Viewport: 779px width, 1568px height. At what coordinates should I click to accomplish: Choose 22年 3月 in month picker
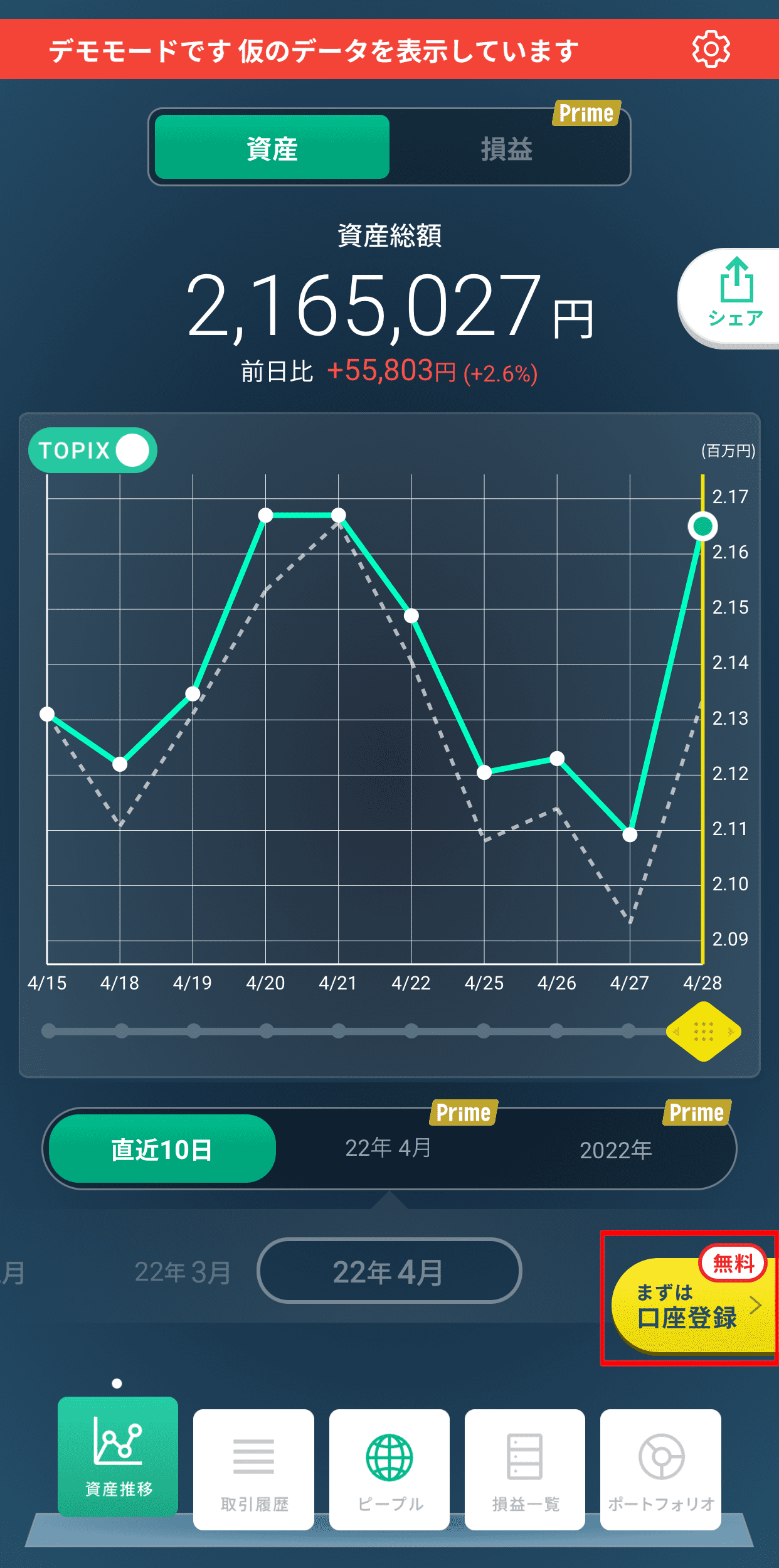coord(183,1272)
